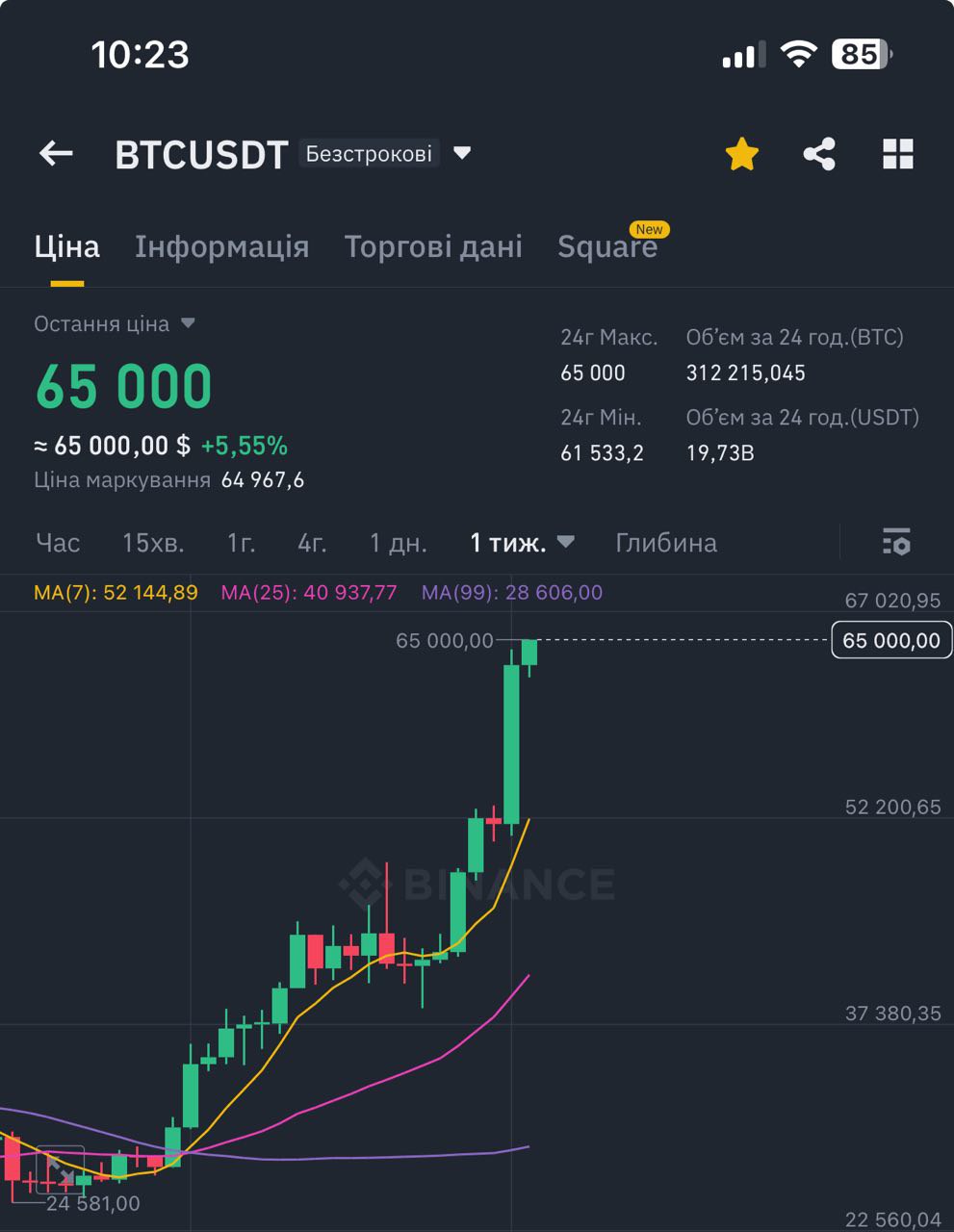Viewport: 954px width, 1232px height.
Task: Open the BTCUSDT pair selector dropdown
Action: (x=462, y=153)
